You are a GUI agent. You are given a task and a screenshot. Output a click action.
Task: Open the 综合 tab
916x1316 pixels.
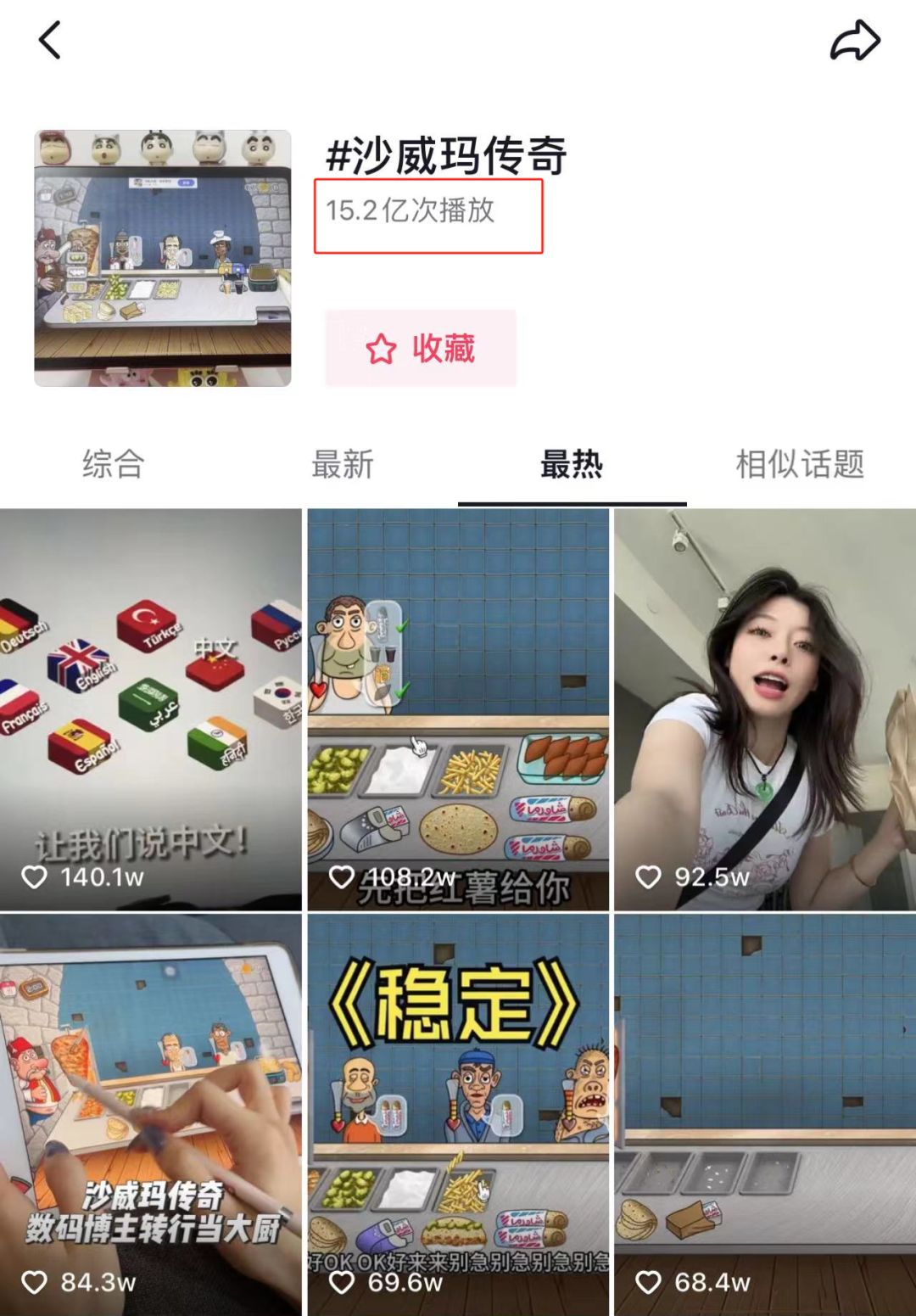click(x=112, y=466)
